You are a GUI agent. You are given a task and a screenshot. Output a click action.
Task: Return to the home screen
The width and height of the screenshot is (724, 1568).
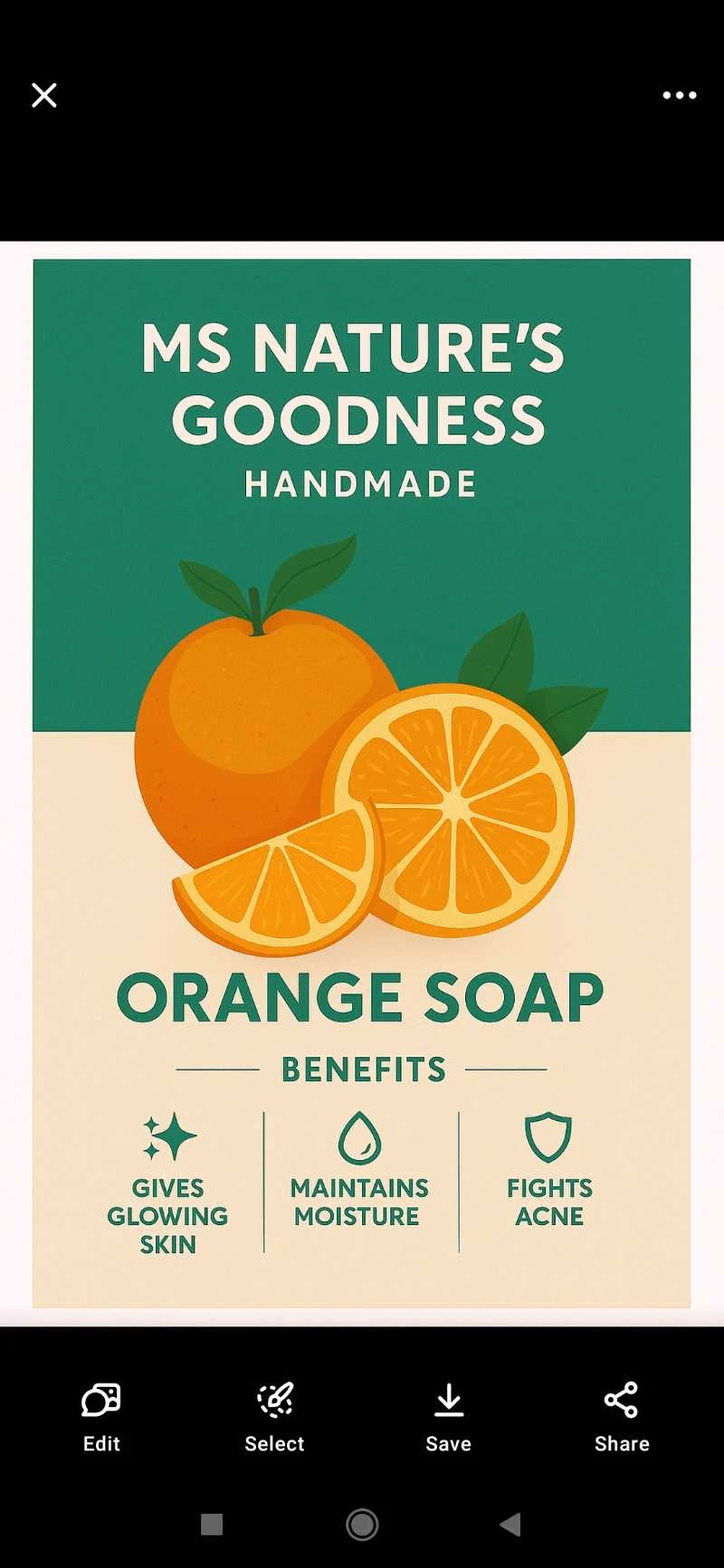coord(362,1525)
